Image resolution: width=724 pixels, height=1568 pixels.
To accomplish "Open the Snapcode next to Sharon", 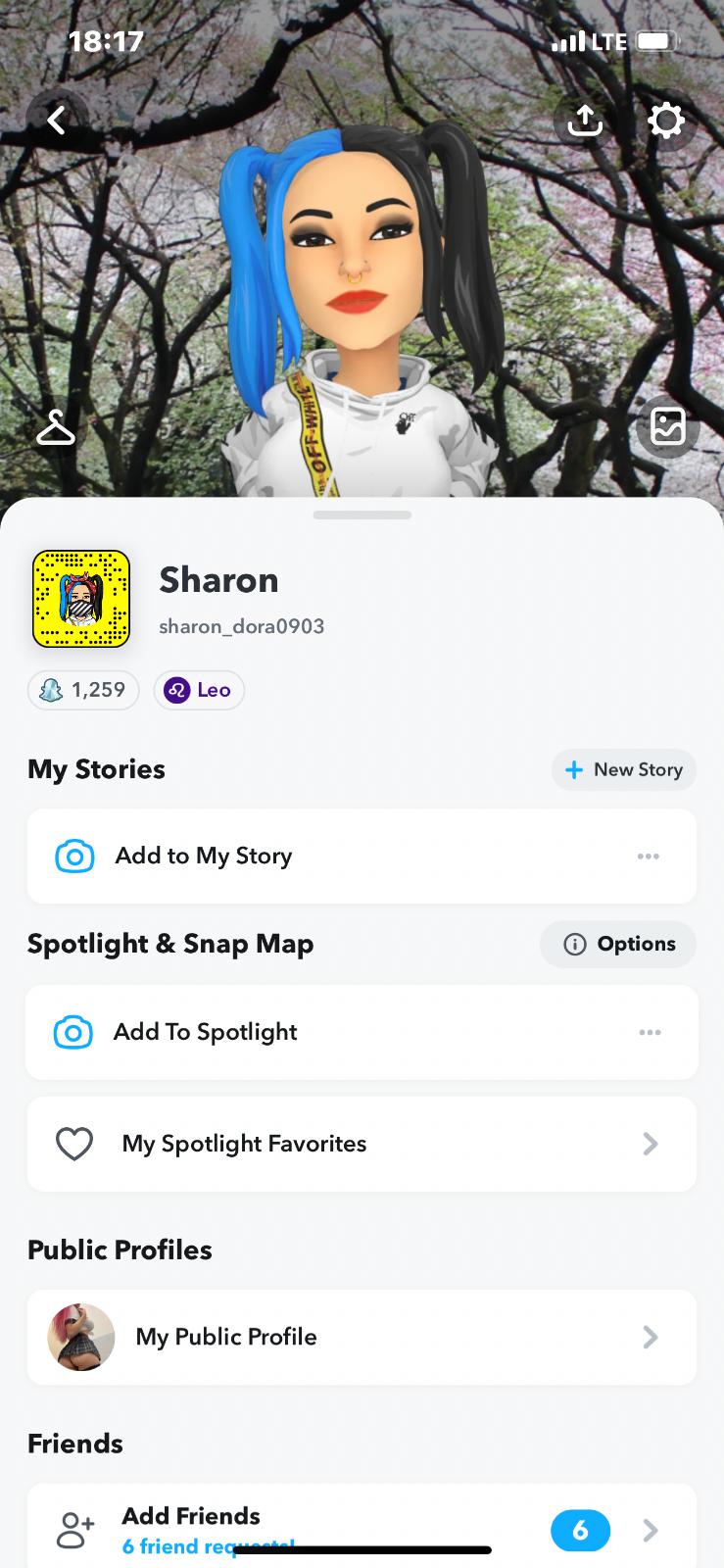I will point(81,599).
